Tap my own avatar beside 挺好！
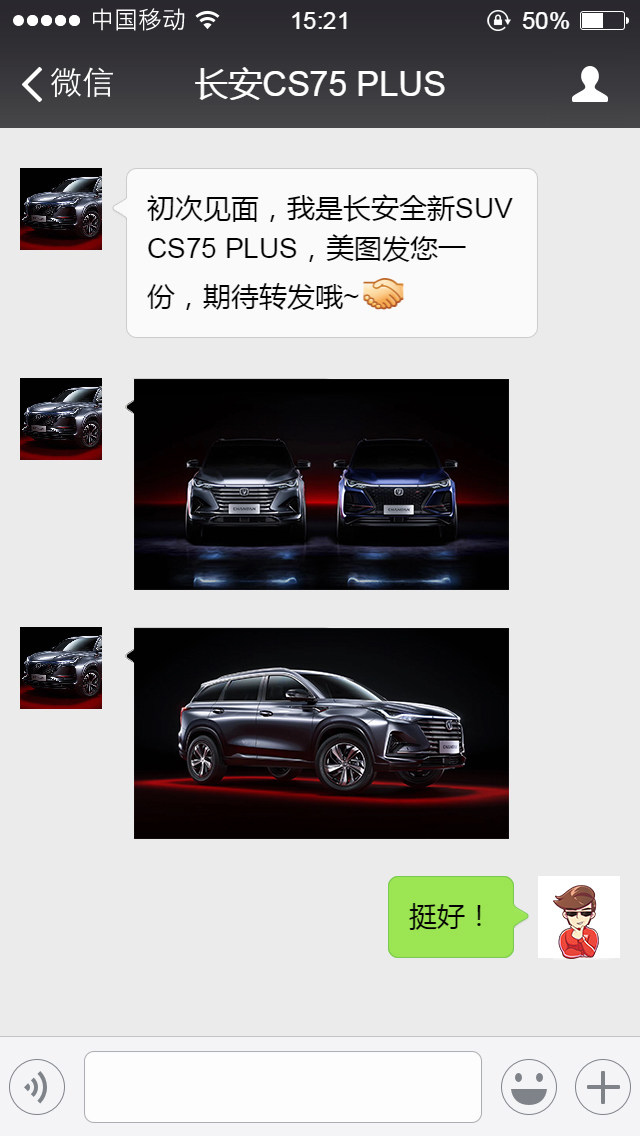 coord(578,917)
